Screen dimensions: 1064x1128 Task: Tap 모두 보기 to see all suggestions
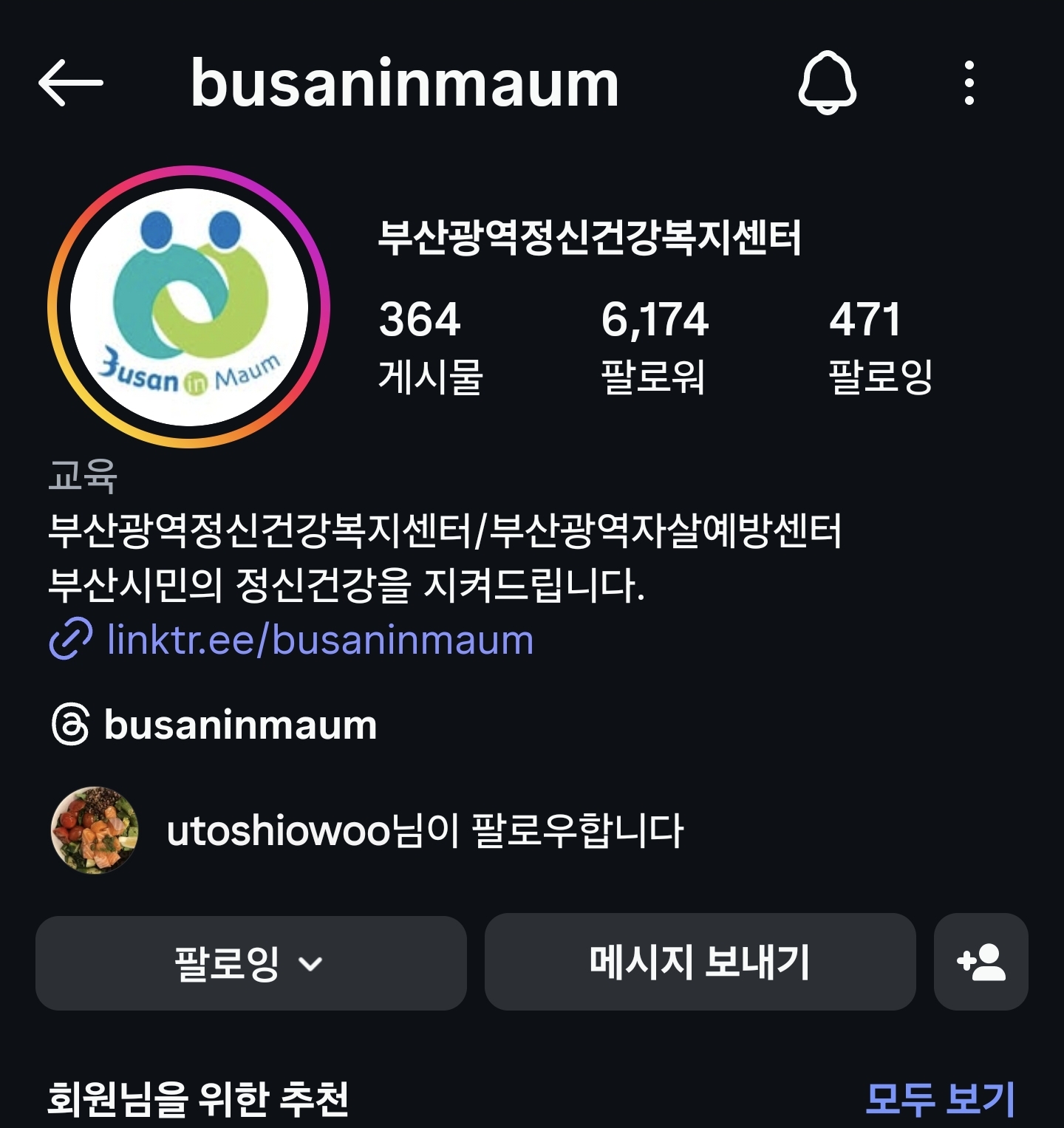click(x=940, y=1098)
